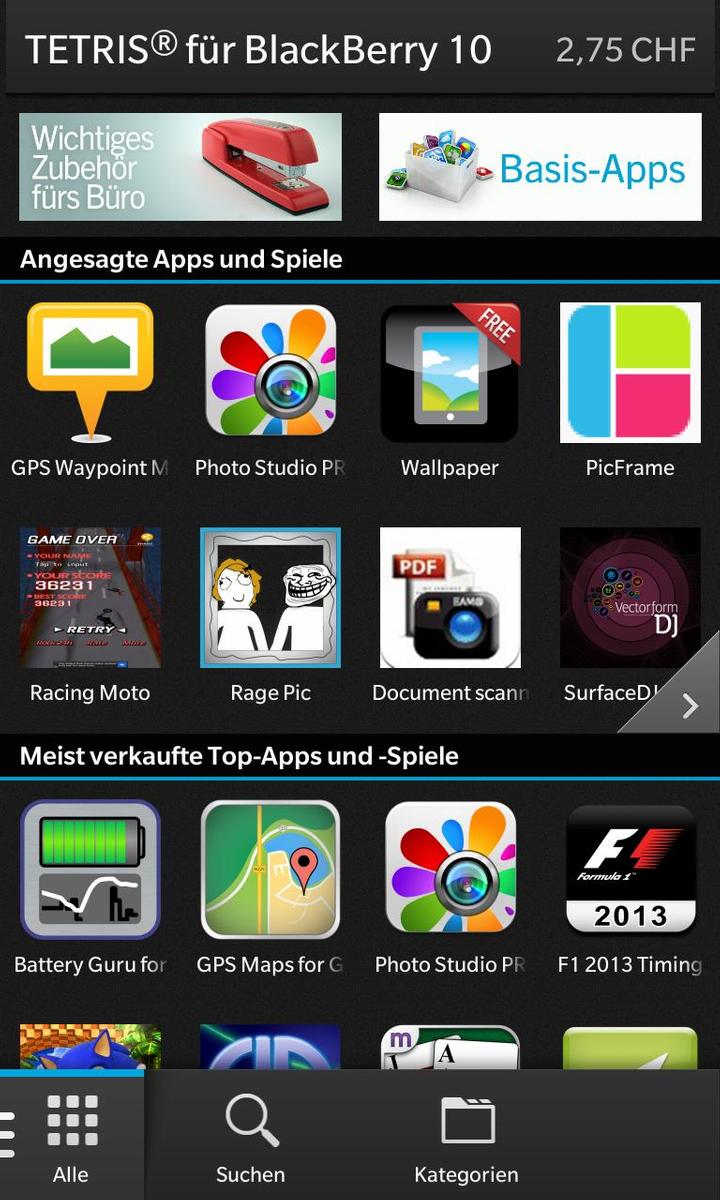Switch to the Alle tab

[72, 1137]
